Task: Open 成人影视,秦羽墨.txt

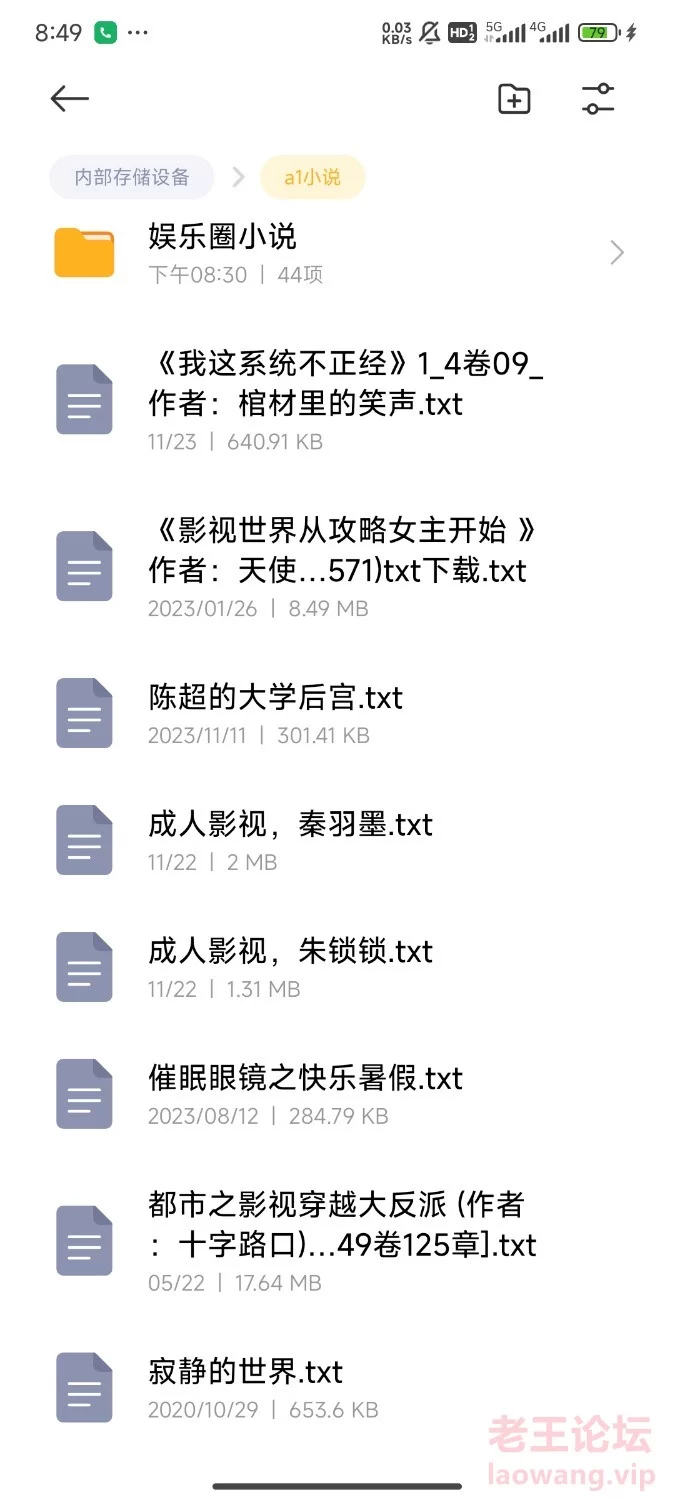Action: pyautogui.click(x=337, y=840)
